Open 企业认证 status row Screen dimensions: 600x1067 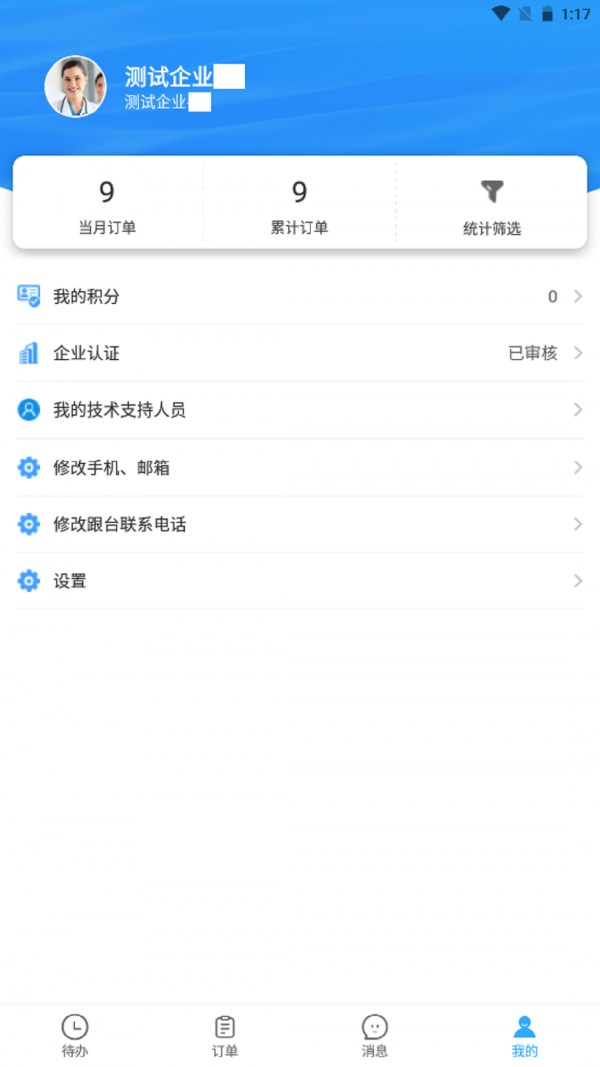coord(300,353)
